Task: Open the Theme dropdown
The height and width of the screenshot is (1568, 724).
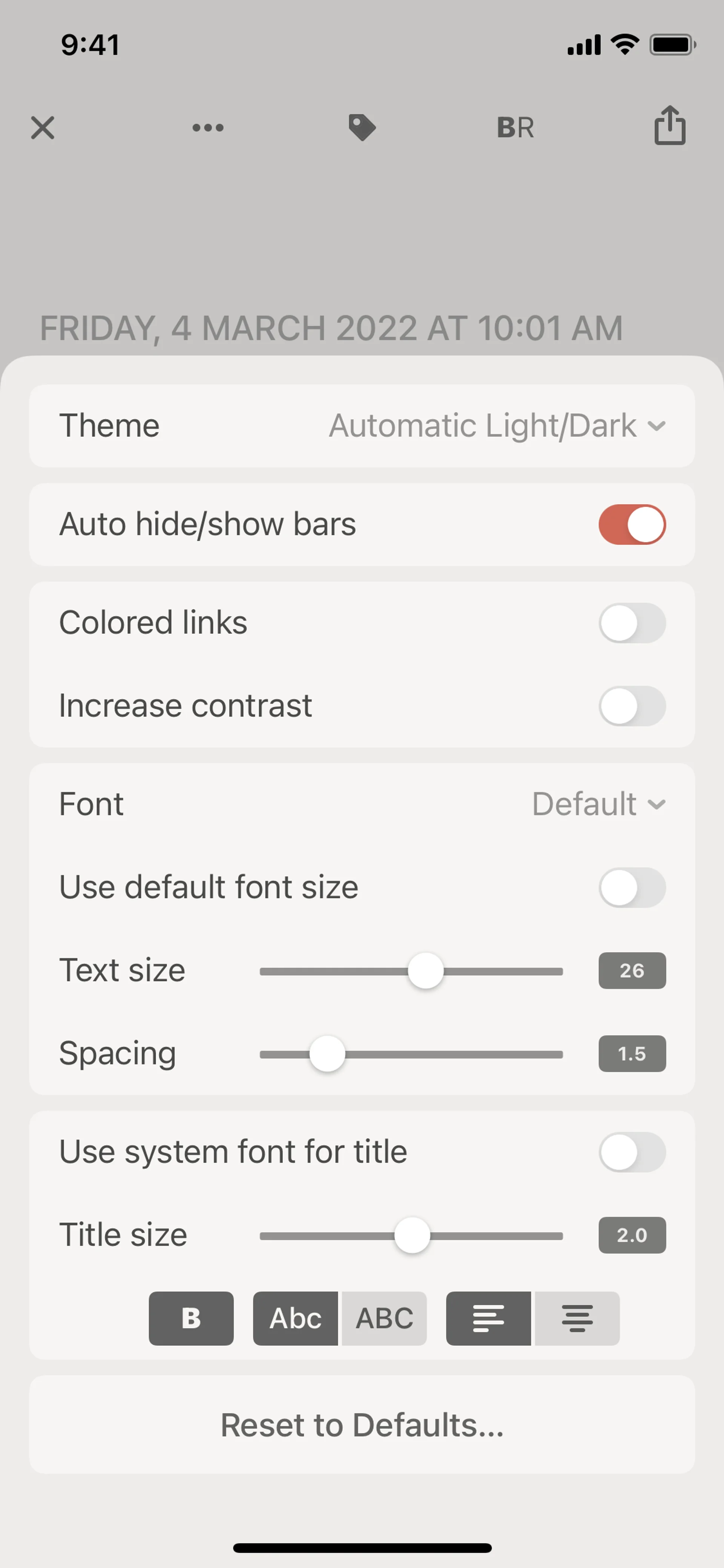Action: 497,425
